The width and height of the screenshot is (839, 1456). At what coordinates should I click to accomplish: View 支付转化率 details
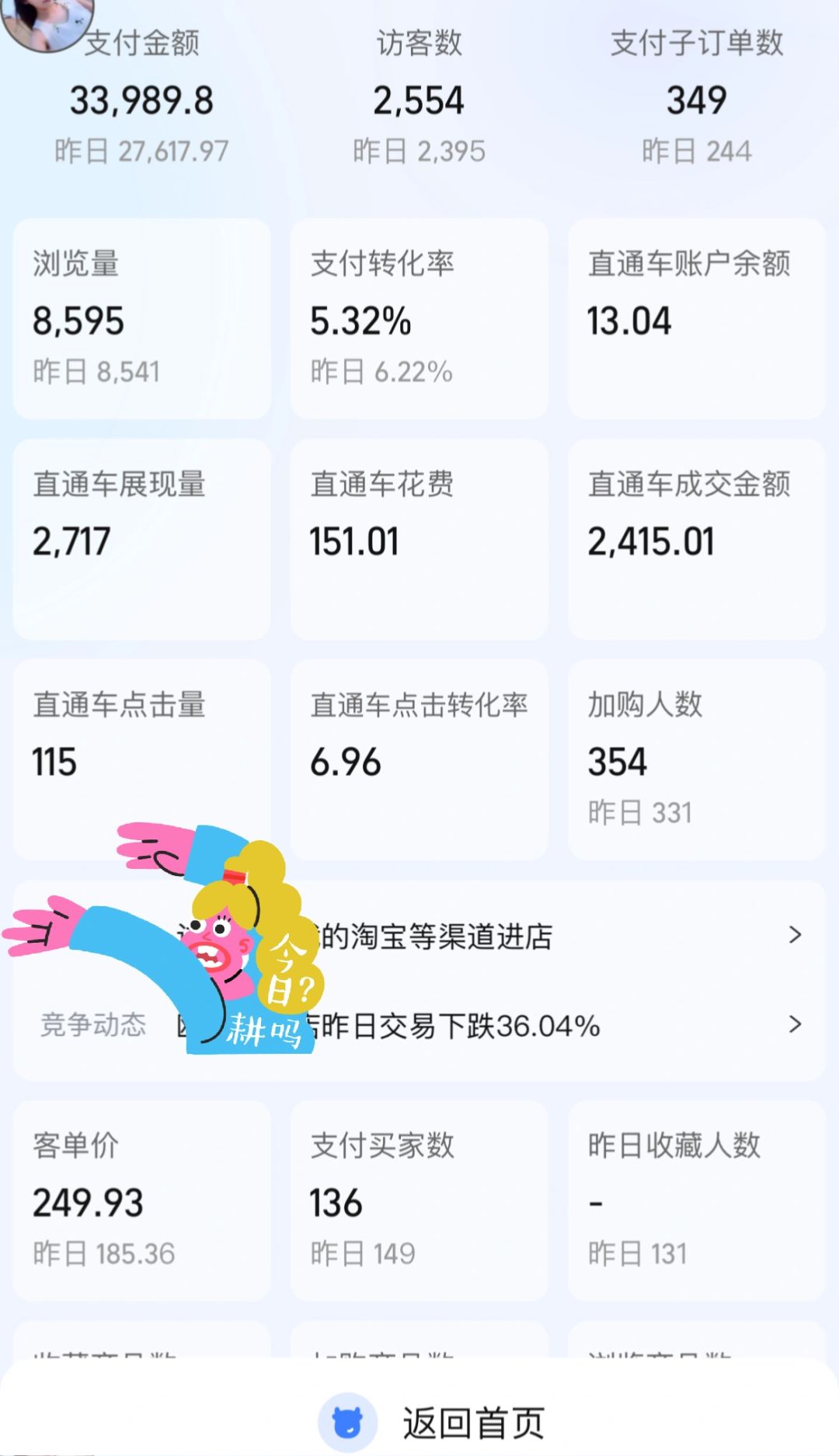coord(419,318)
